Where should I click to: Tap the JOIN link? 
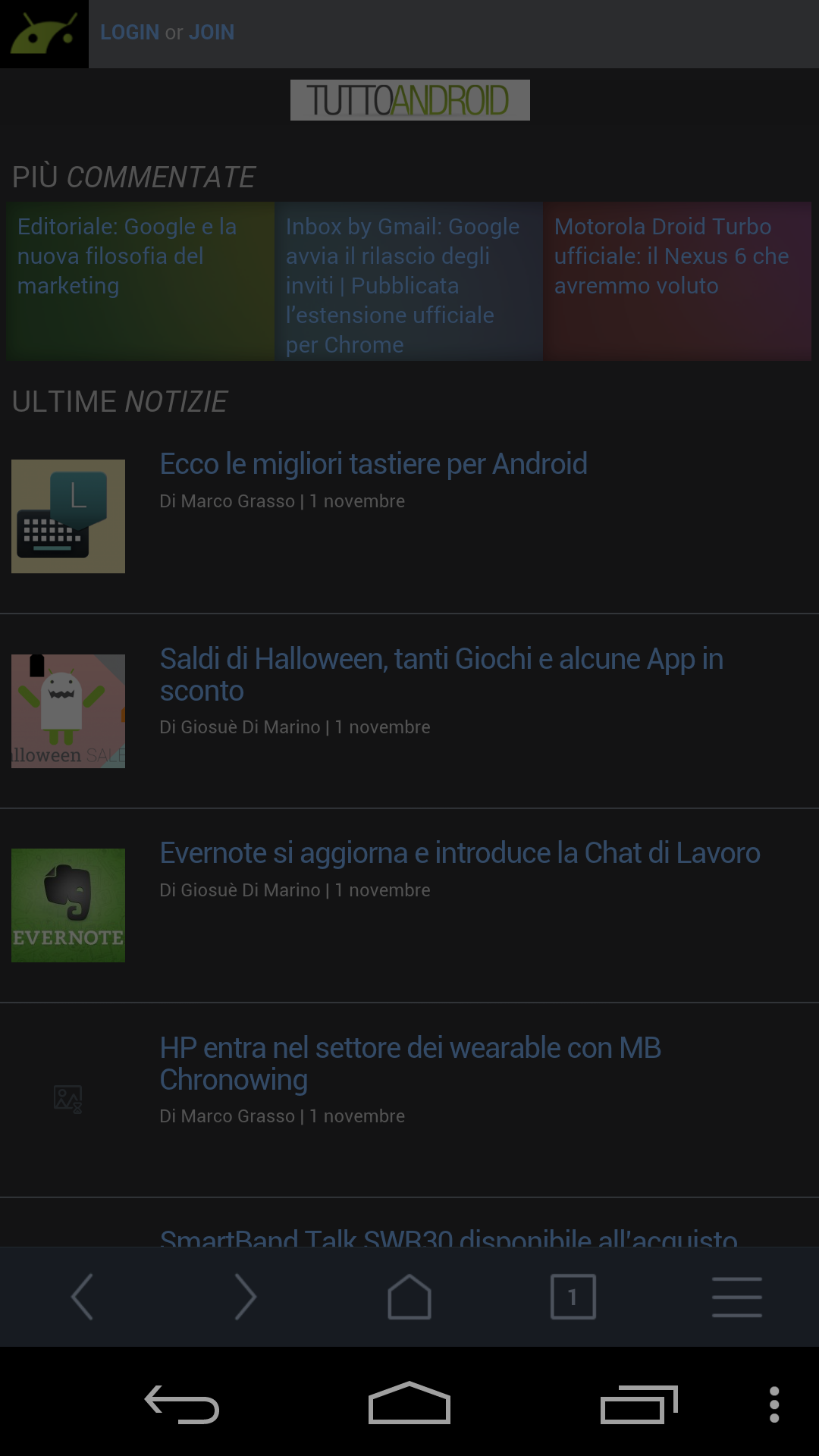[212, 33]
